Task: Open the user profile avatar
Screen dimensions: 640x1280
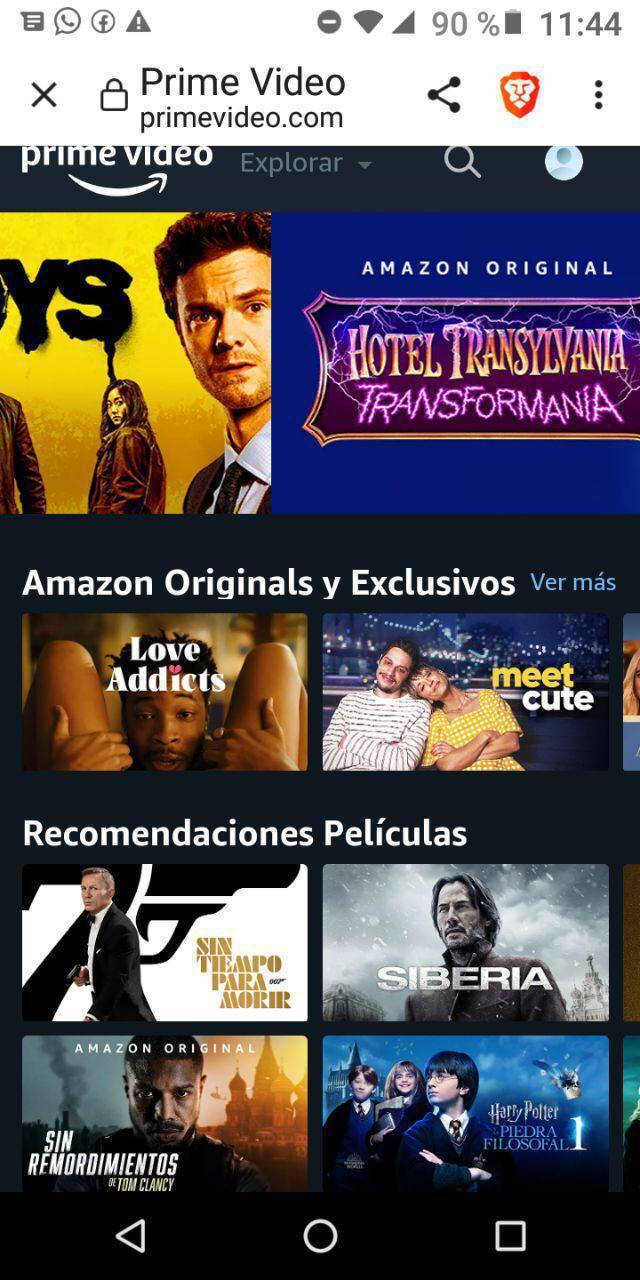Action: [x=564, y=161]
